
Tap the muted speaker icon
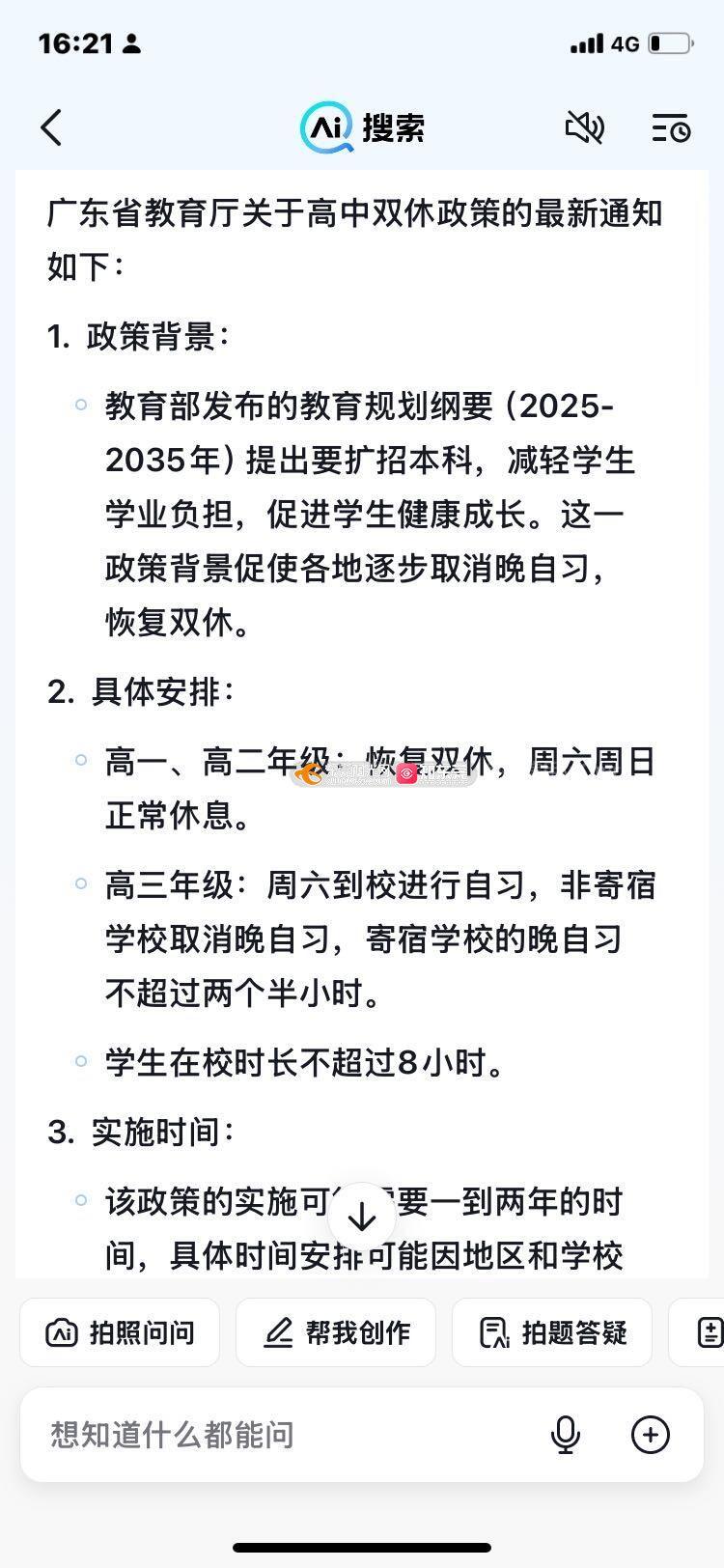[x=584, y=127]
